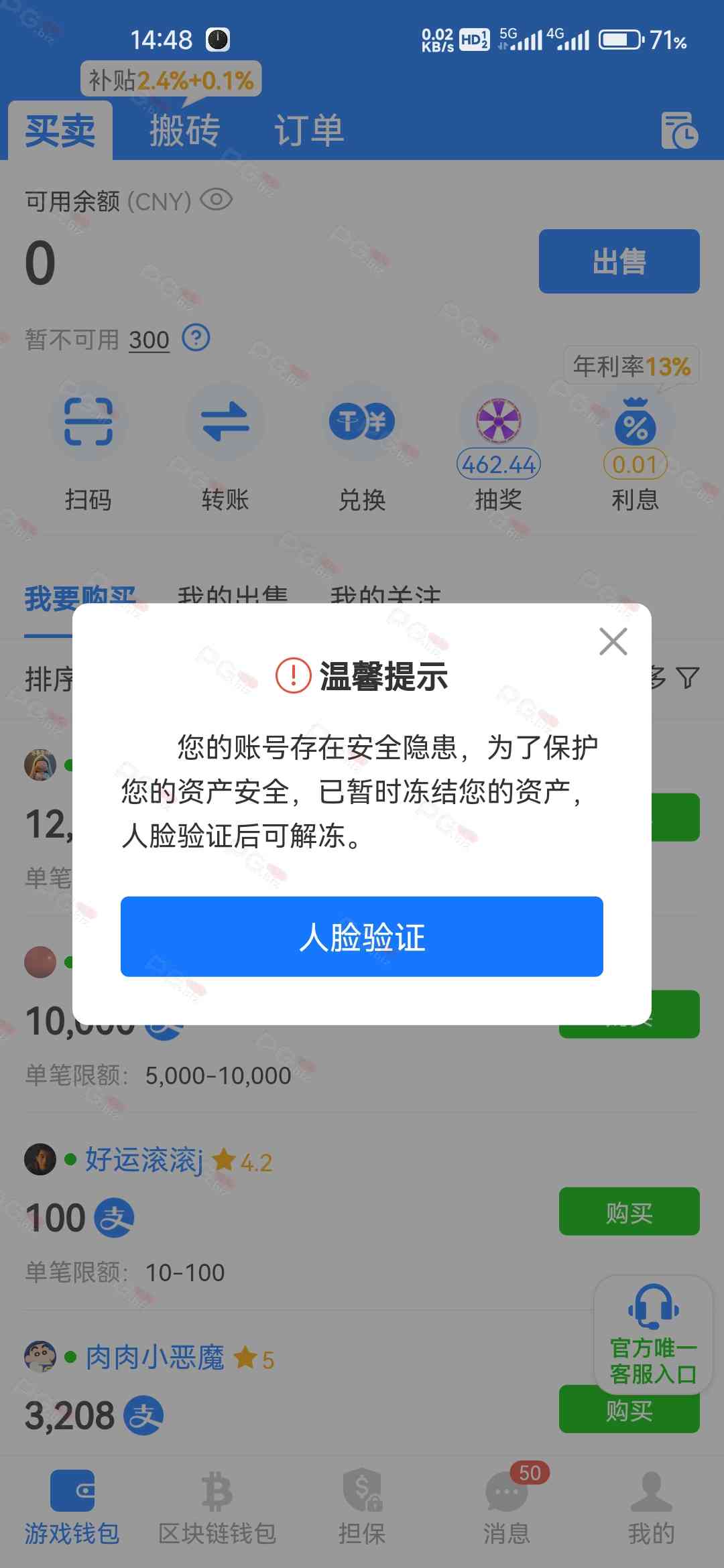Go to the 我的 profile tab

click(652, 1509)
